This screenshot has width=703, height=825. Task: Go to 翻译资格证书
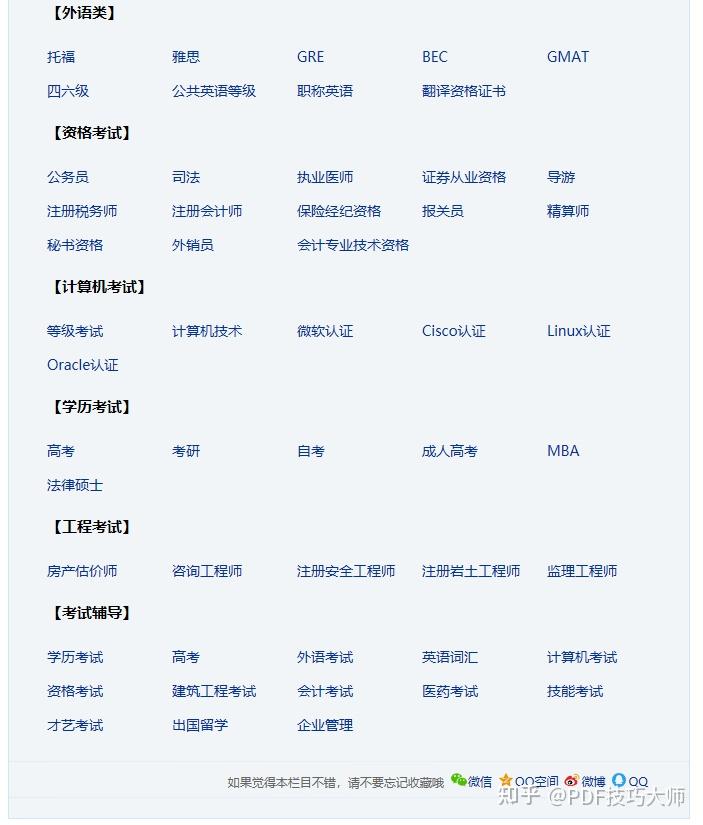pyautogui.click(x=464, y=91)
